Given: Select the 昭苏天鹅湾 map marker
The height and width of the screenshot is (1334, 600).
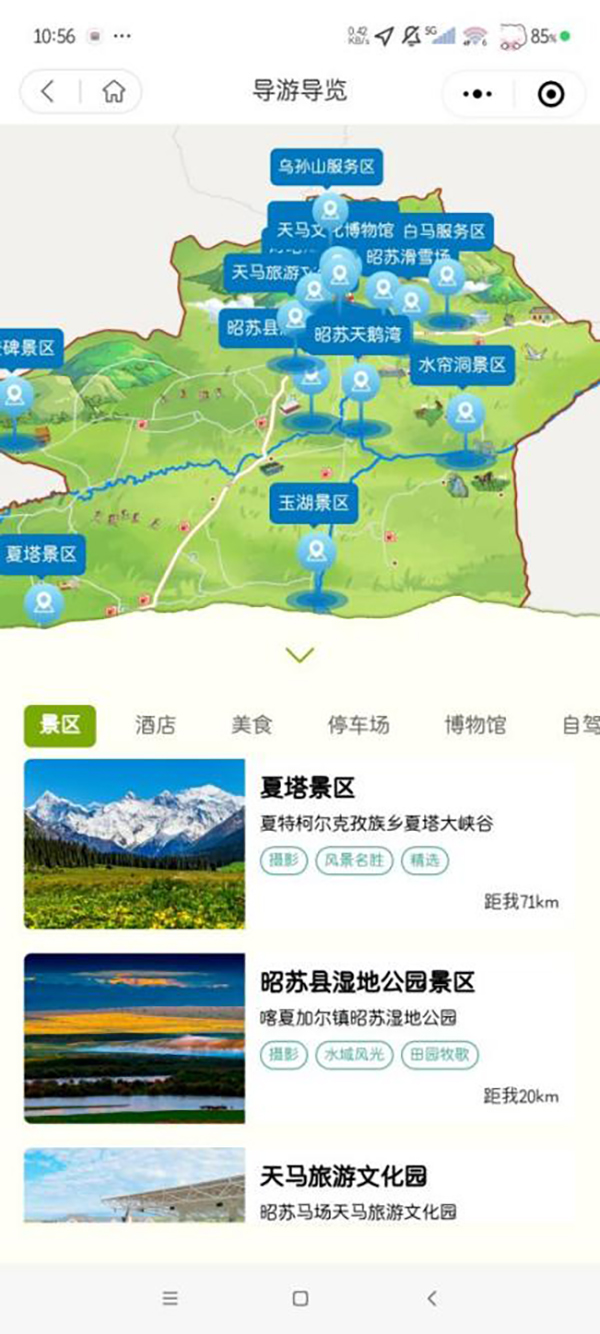Looking at the screenshot, I should (x=357, y=336).
